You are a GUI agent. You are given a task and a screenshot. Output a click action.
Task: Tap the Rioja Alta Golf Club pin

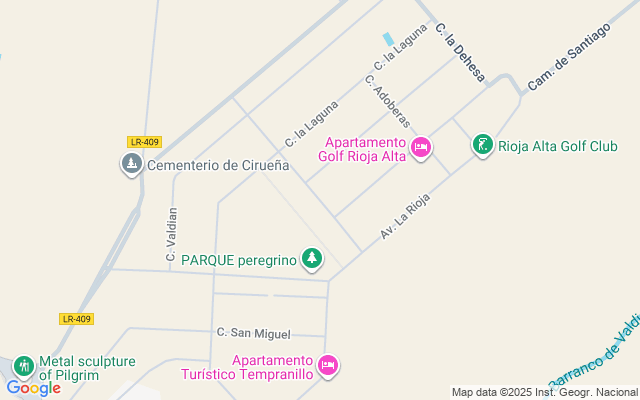[483, 145]
